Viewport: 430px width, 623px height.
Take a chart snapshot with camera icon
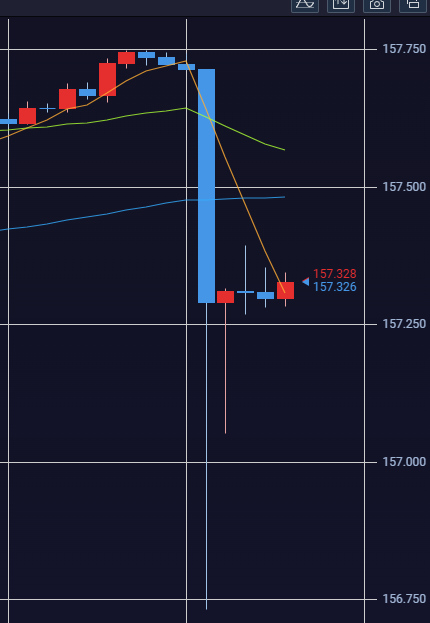377,5
